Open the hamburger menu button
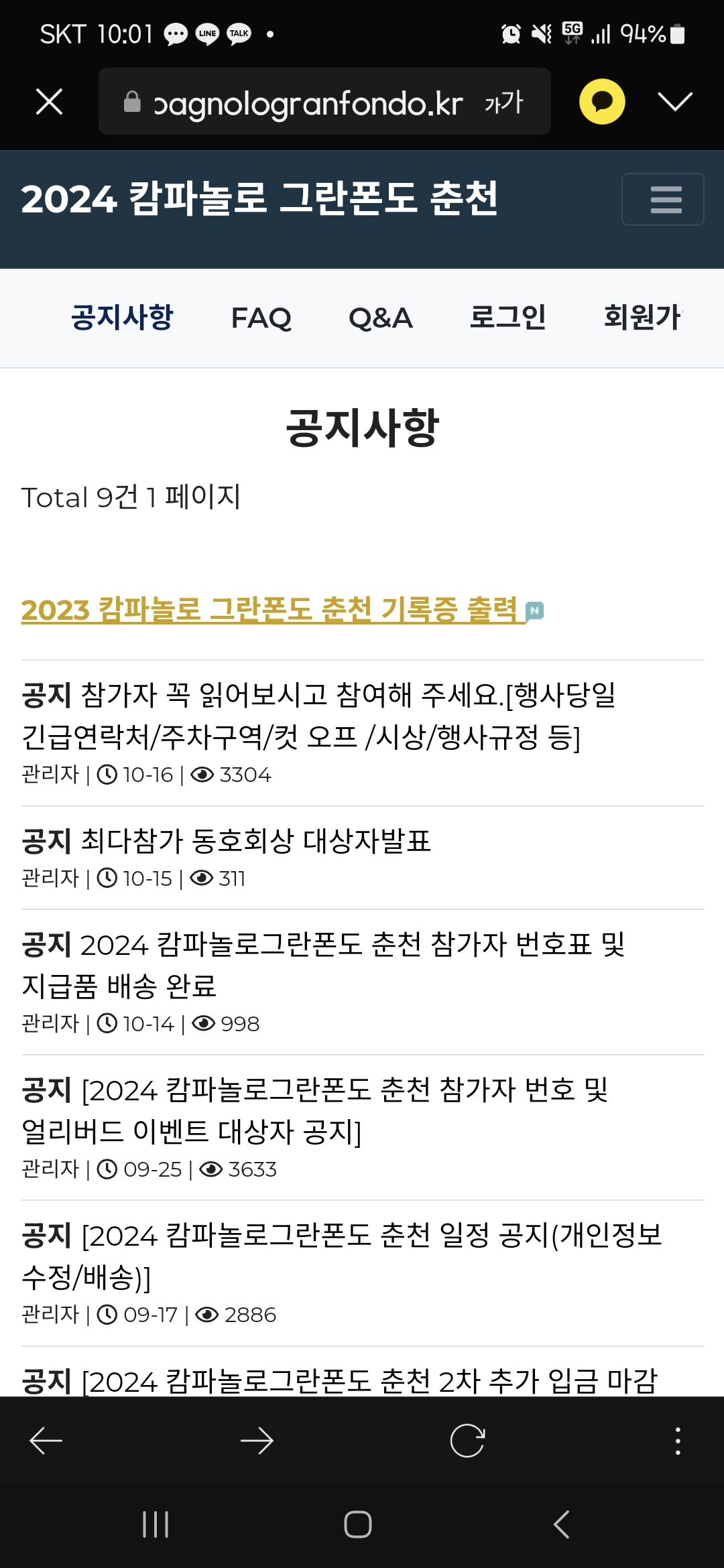This screenshot has width=724, height=1568. 662,200
